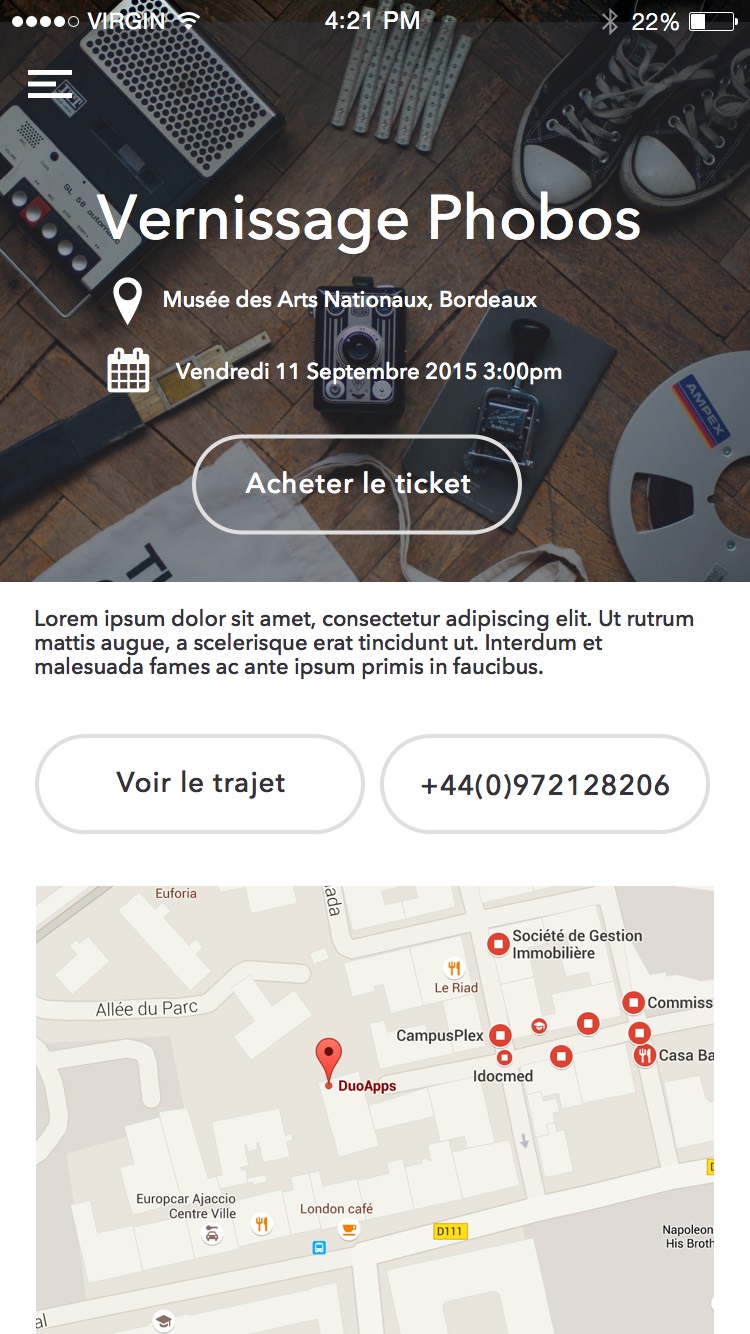The image size is (750, 1334).
Task: Select Voir le trajet button
Action: point(200,783)
